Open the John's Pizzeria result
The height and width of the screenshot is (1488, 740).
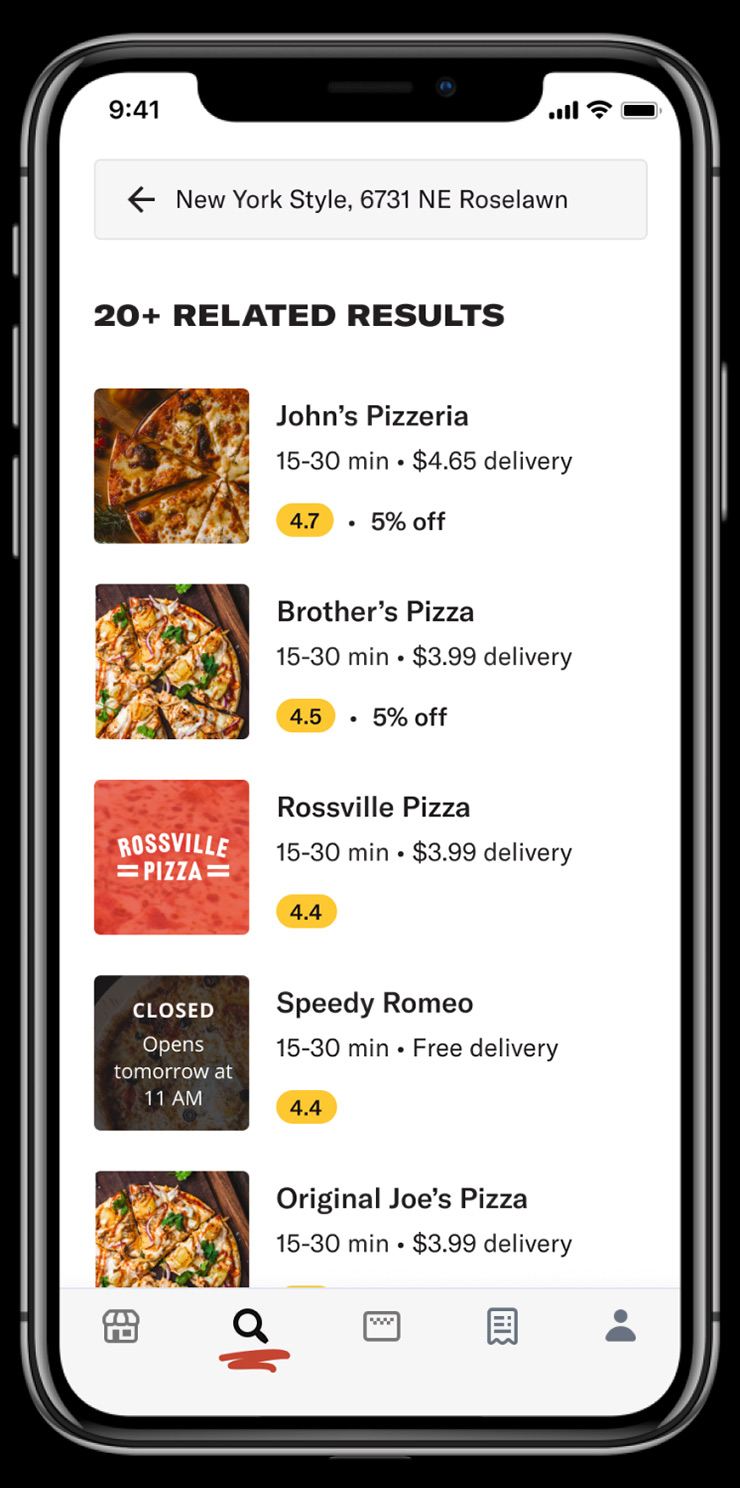coord(371,466)
